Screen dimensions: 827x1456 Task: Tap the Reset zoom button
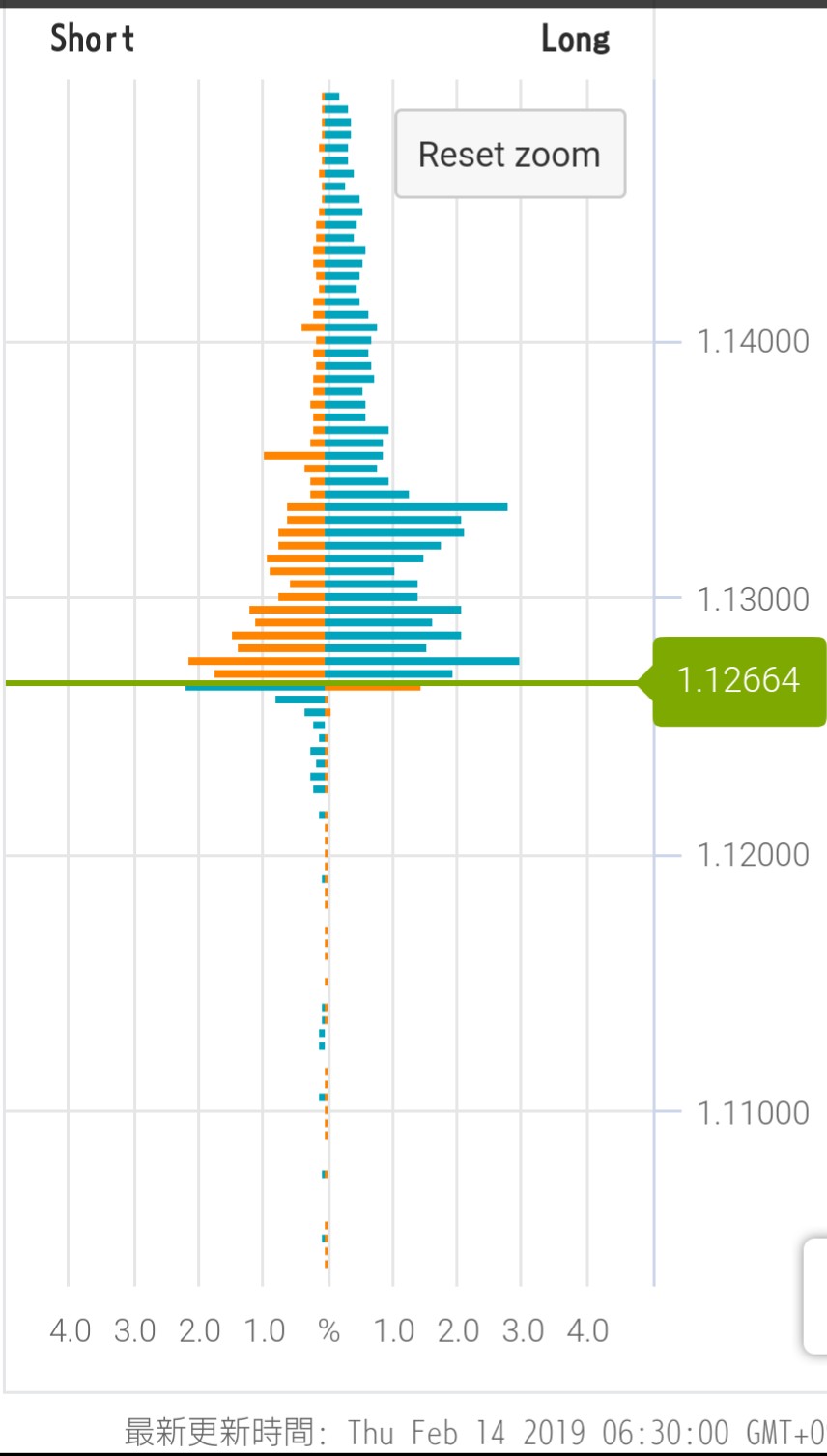[x=510, y=155]
